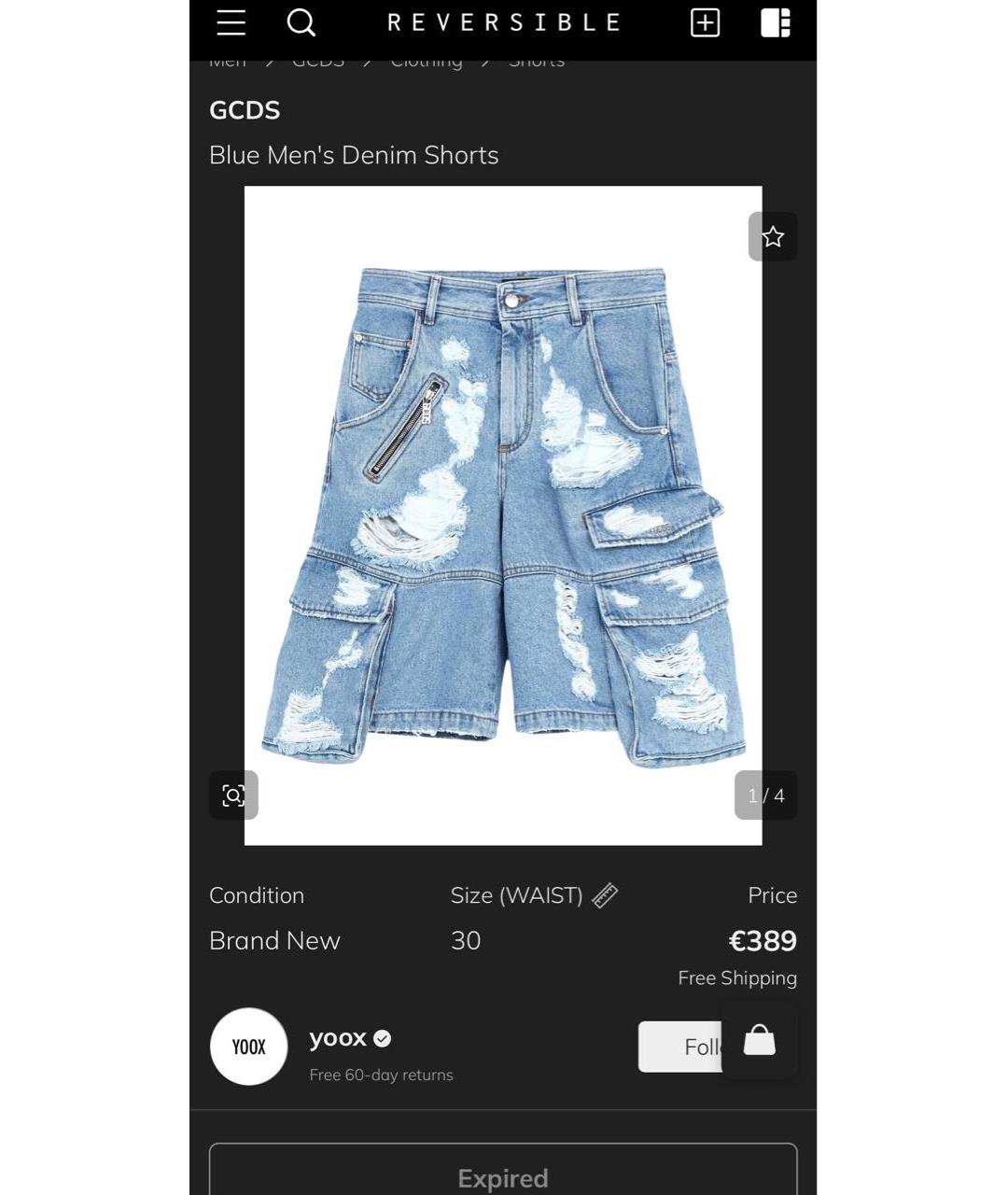
Task: Open visual search on product image
Action: pos(233,795)
